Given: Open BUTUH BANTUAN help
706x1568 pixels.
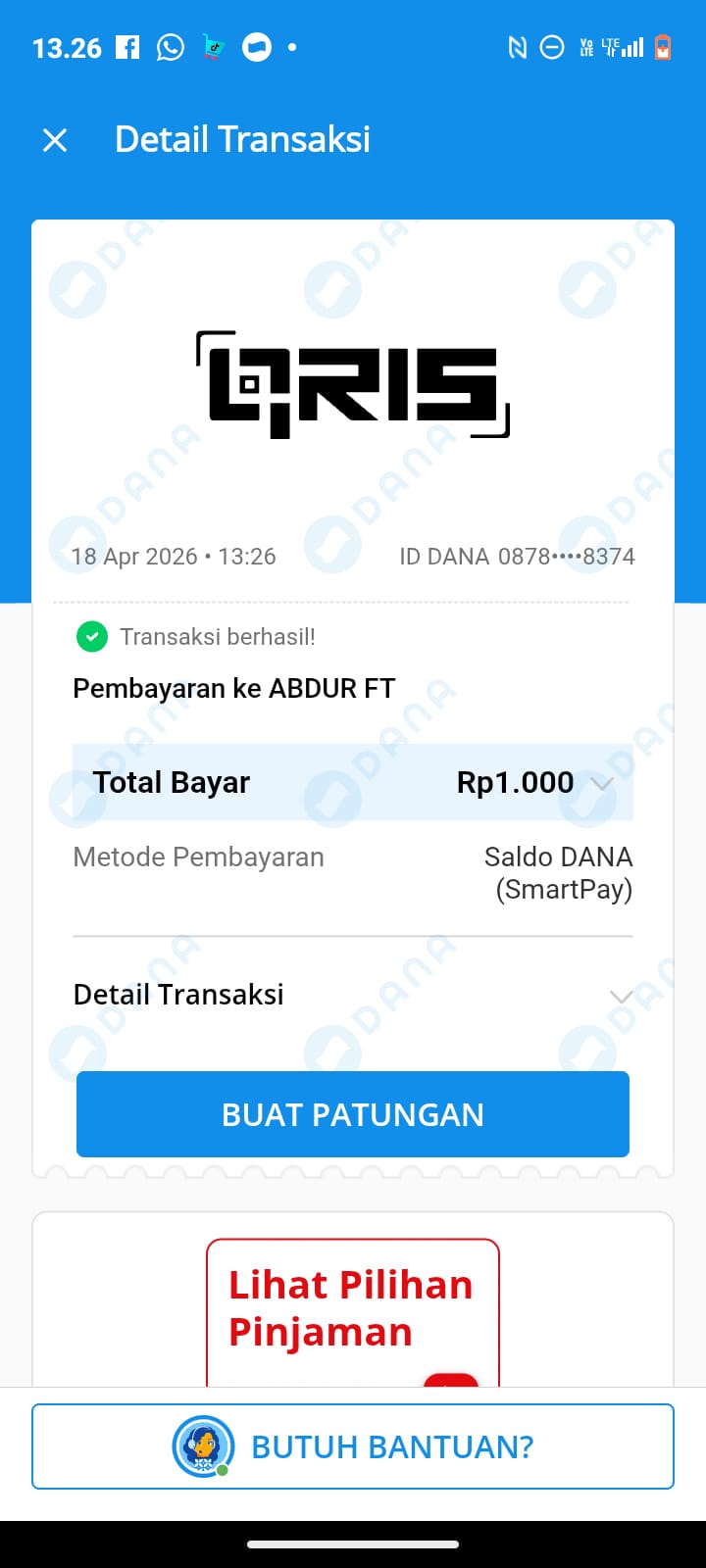Looking at the screenshot, I should point(353,1446).
